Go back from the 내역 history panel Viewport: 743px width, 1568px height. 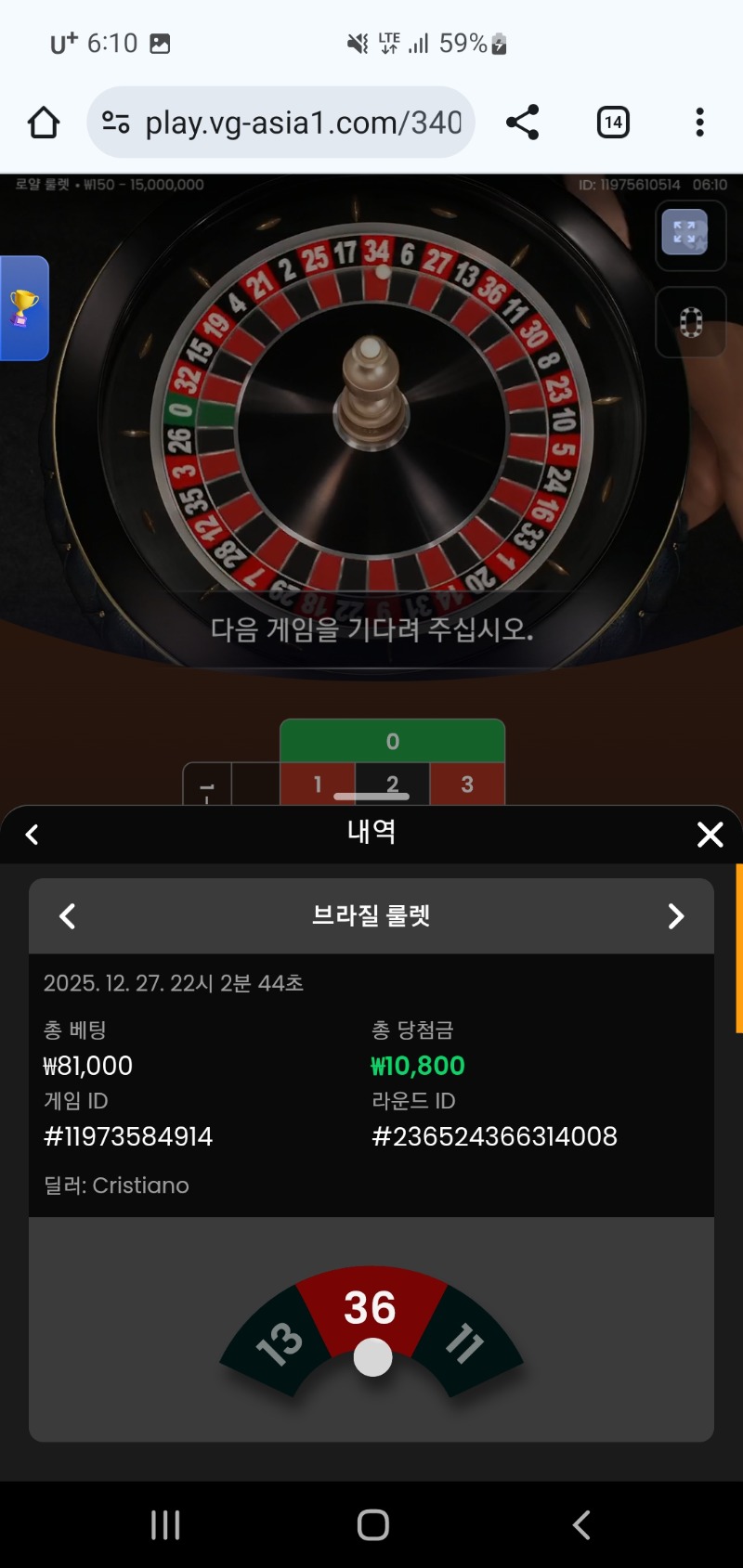click(x=33, y=835)
